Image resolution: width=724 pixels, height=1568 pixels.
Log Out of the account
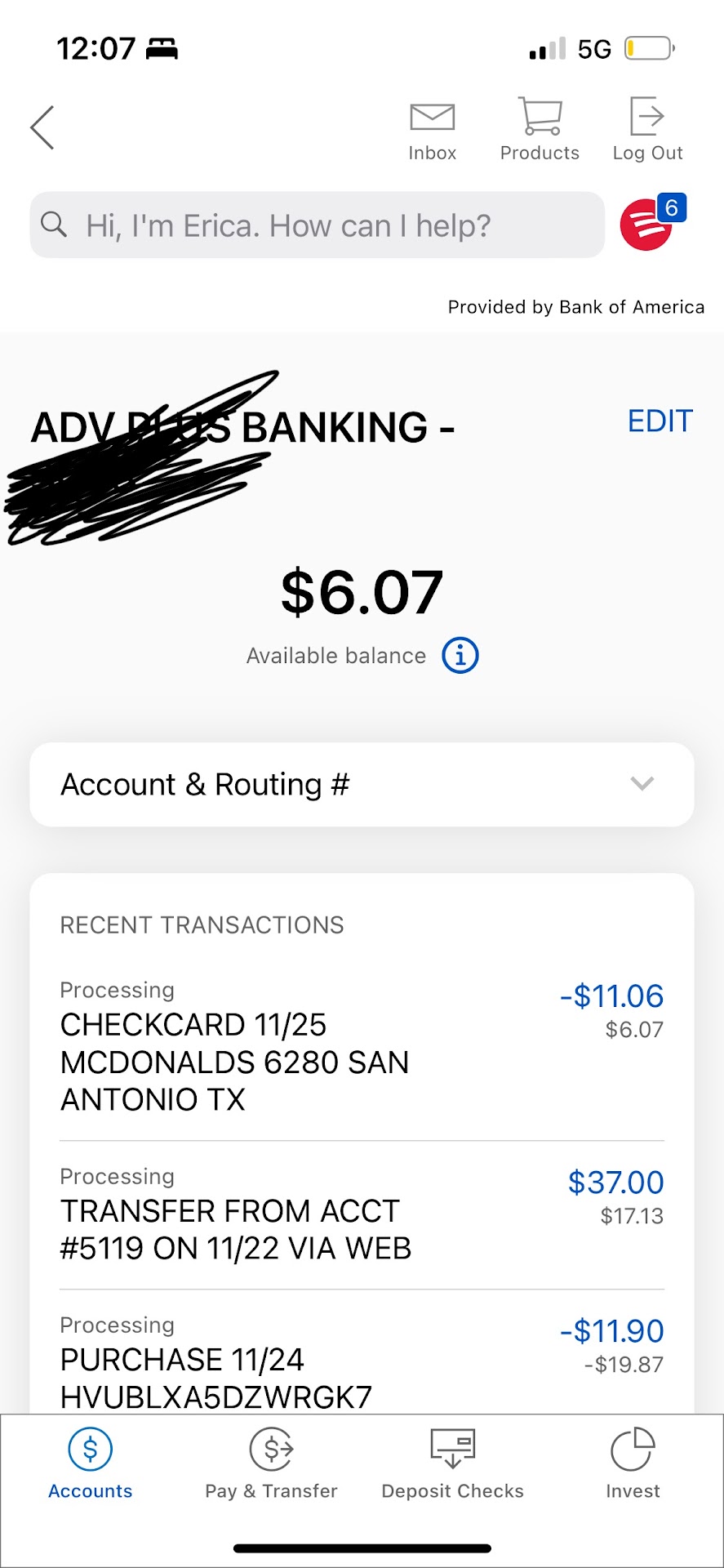point(647,131)
